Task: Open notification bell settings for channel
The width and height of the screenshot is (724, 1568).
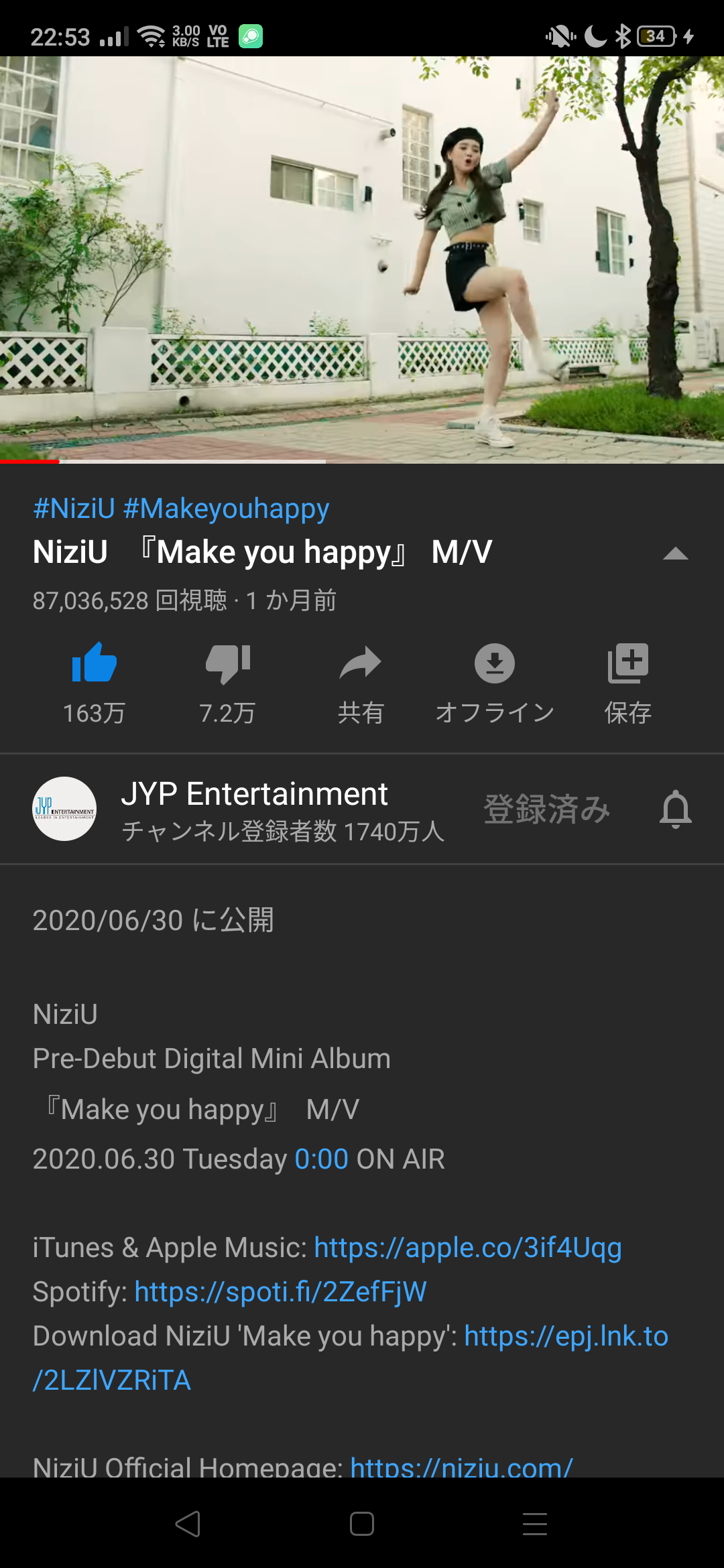Action: 676,809
